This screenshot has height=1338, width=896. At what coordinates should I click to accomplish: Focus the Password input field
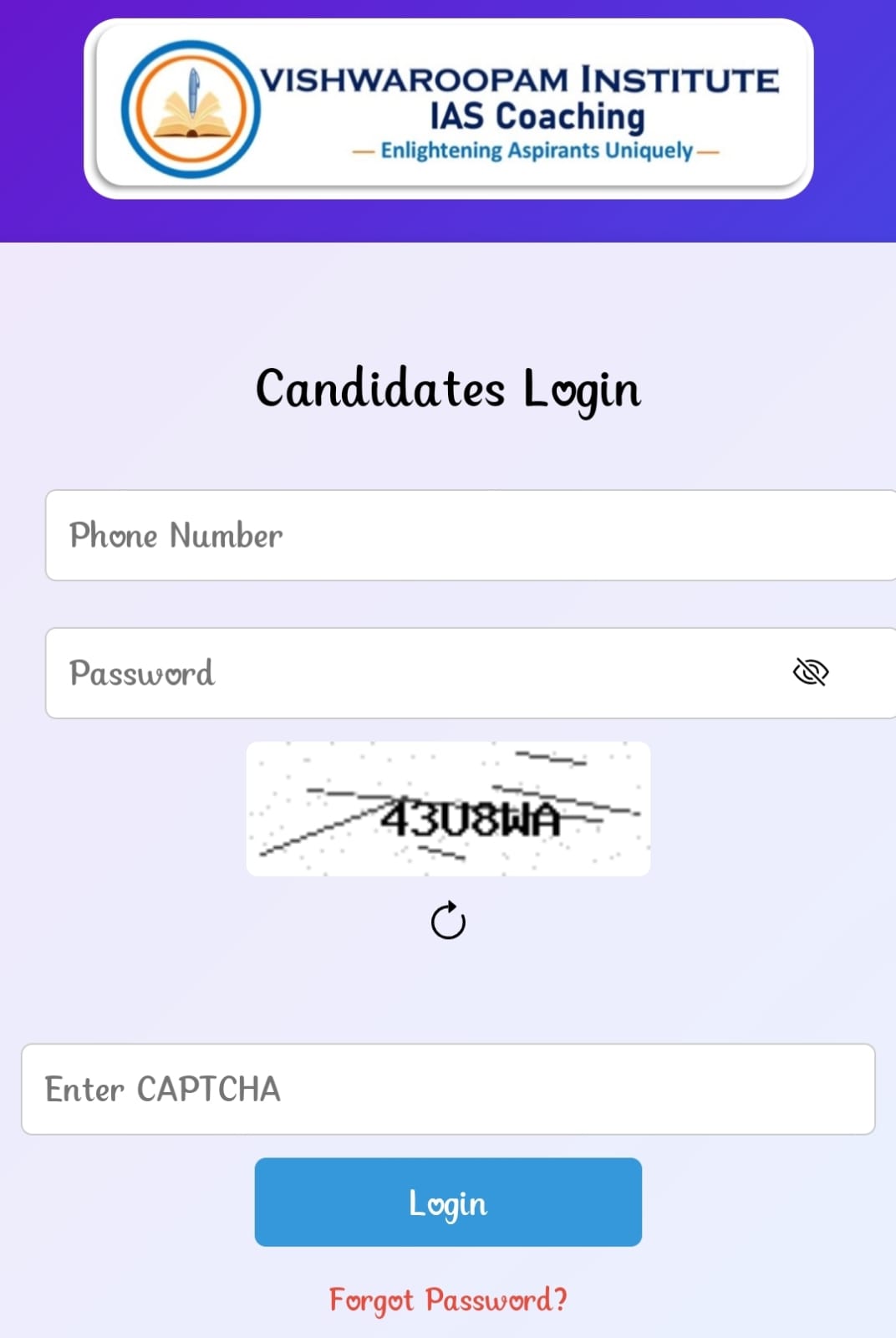pos(401,673)
